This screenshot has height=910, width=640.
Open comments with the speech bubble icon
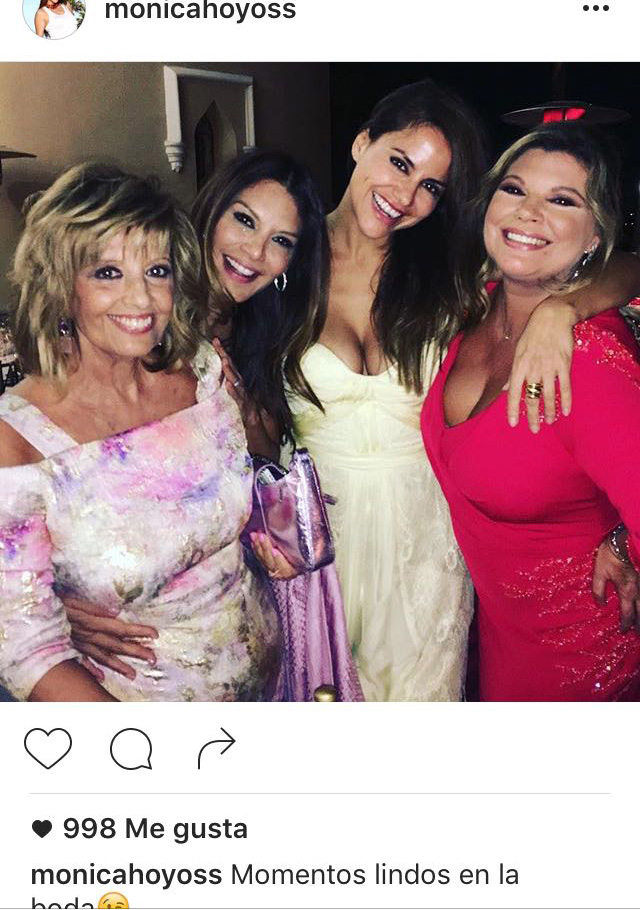pyautogui.click(x=131, y=748)
